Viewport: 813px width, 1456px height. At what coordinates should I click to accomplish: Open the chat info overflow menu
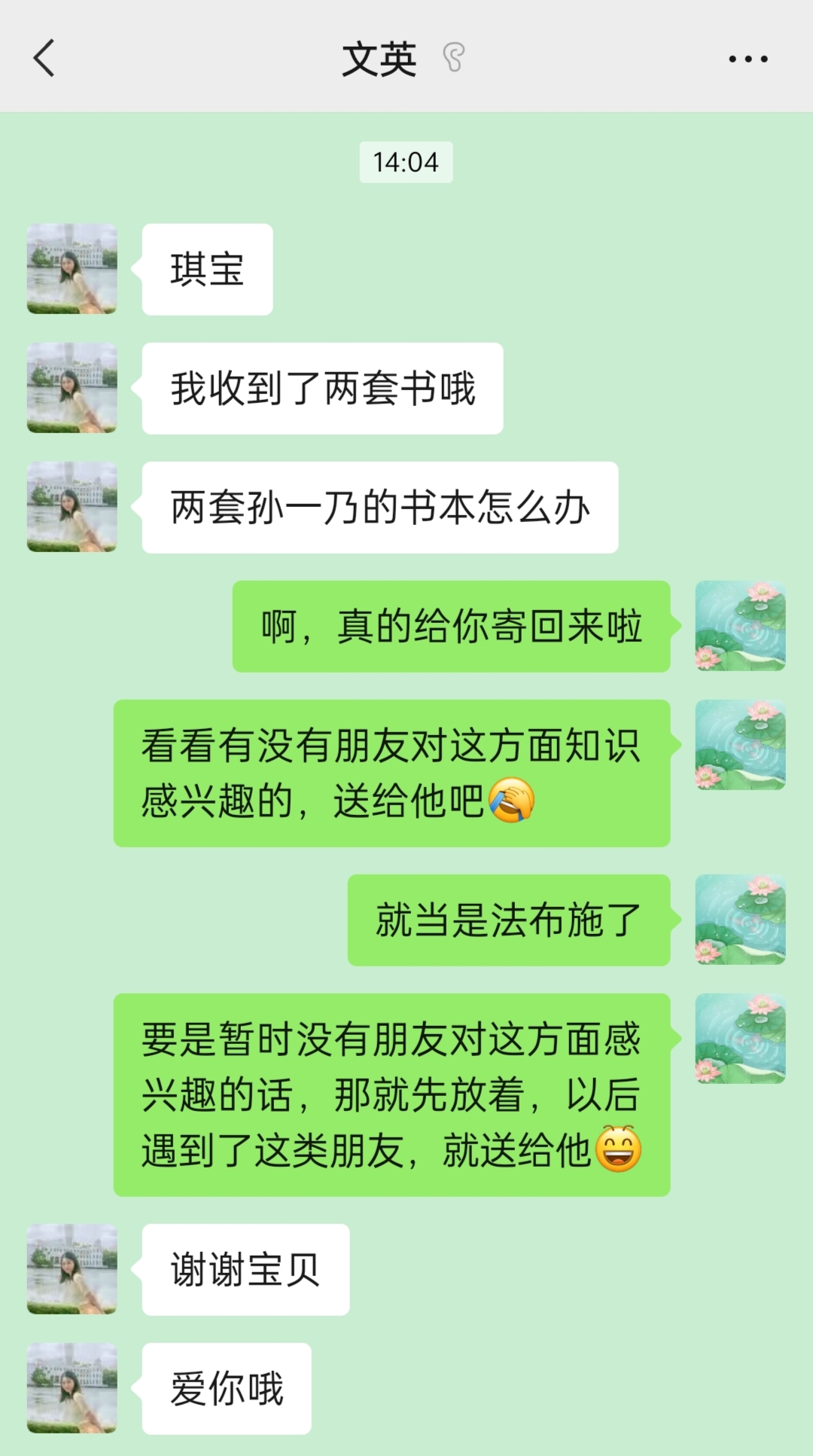point(748,59)
